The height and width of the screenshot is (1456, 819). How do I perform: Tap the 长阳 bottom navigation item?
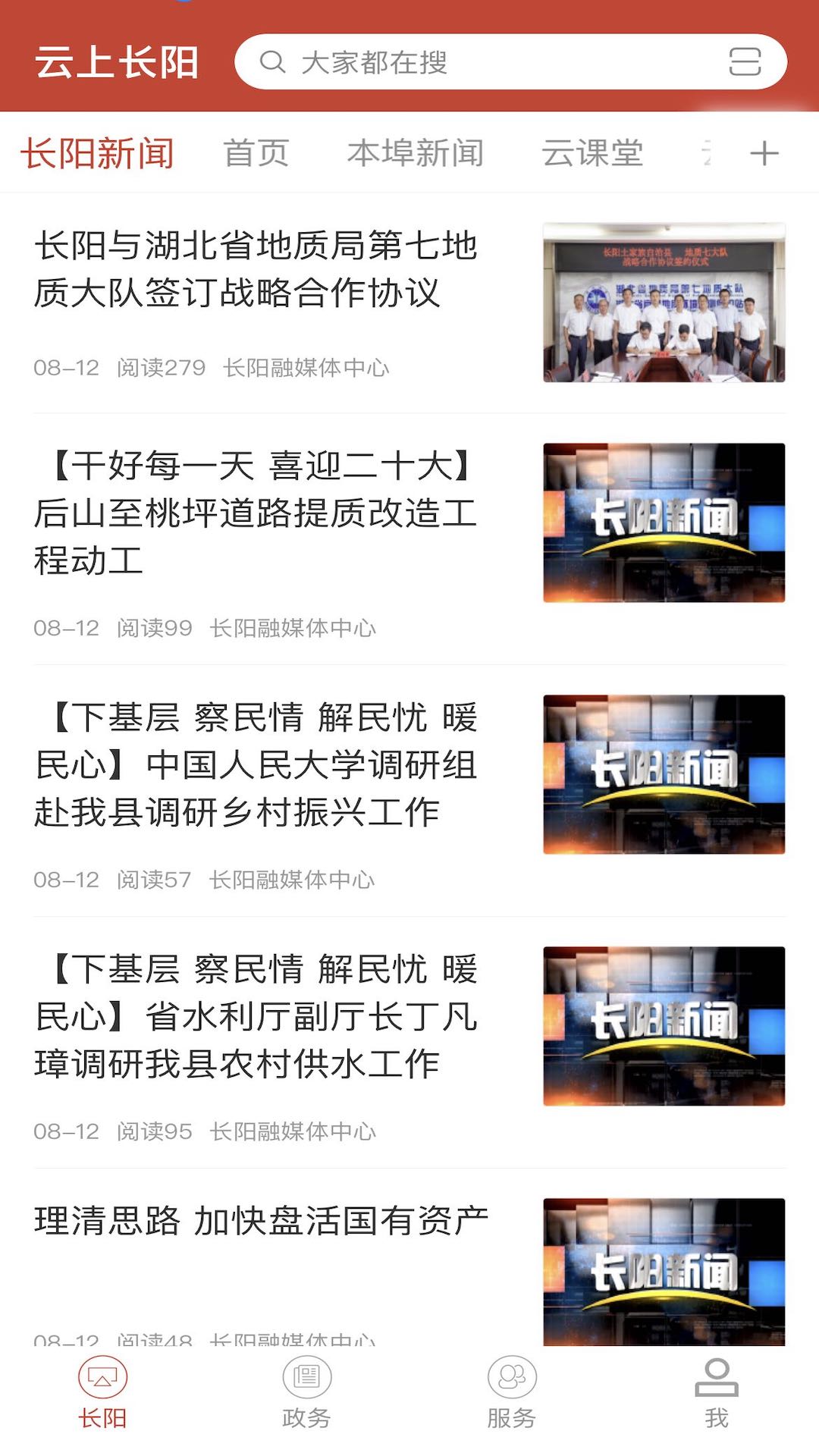(102, 1394)
